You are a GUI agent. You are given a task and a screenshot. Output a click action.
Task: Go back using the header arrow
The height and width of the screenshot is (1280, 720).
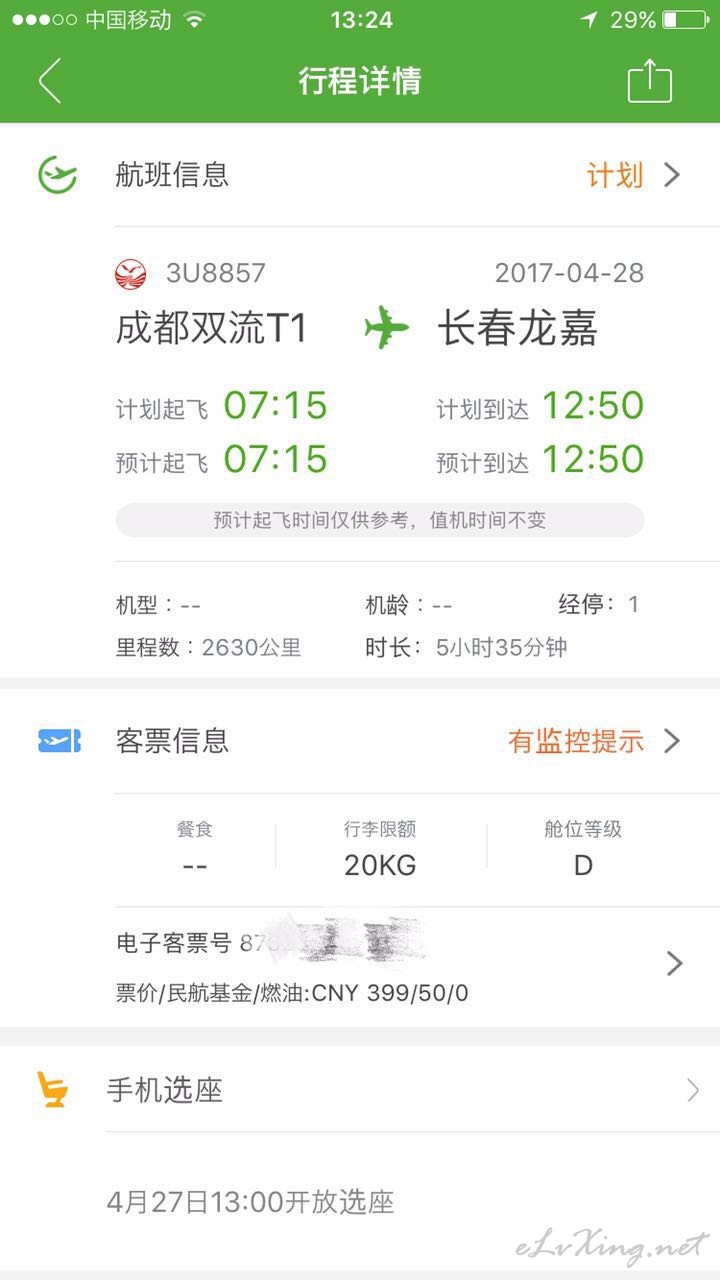tap(50, 81)
